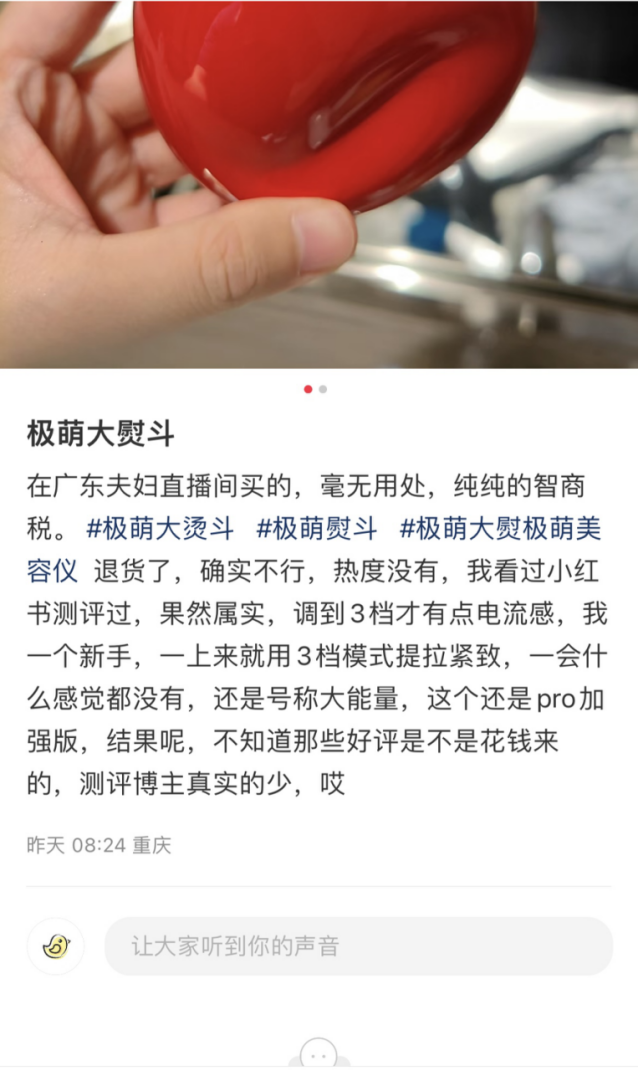The width and height of the screenshot is (639, 1071).
Task: Tap the comment box 让大家听到你的声音
Action: (x=358, y=946)
